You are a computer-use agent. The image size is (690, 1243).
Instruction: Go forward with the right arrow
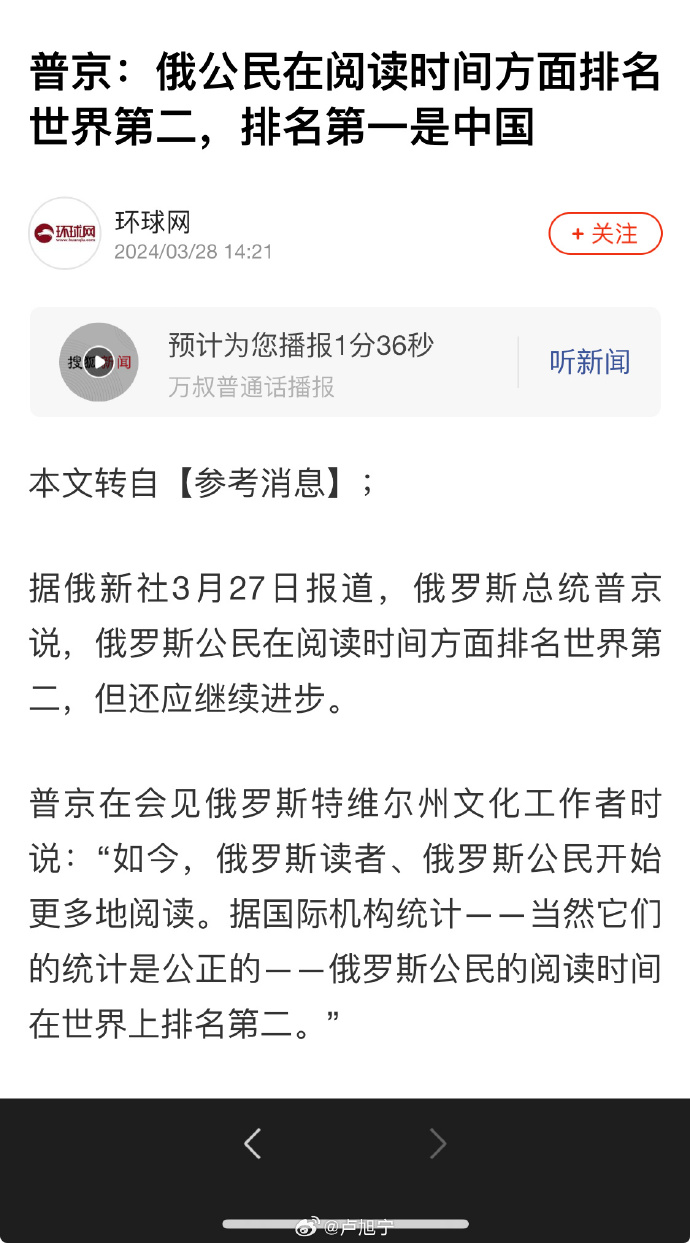pos(437,1143)
